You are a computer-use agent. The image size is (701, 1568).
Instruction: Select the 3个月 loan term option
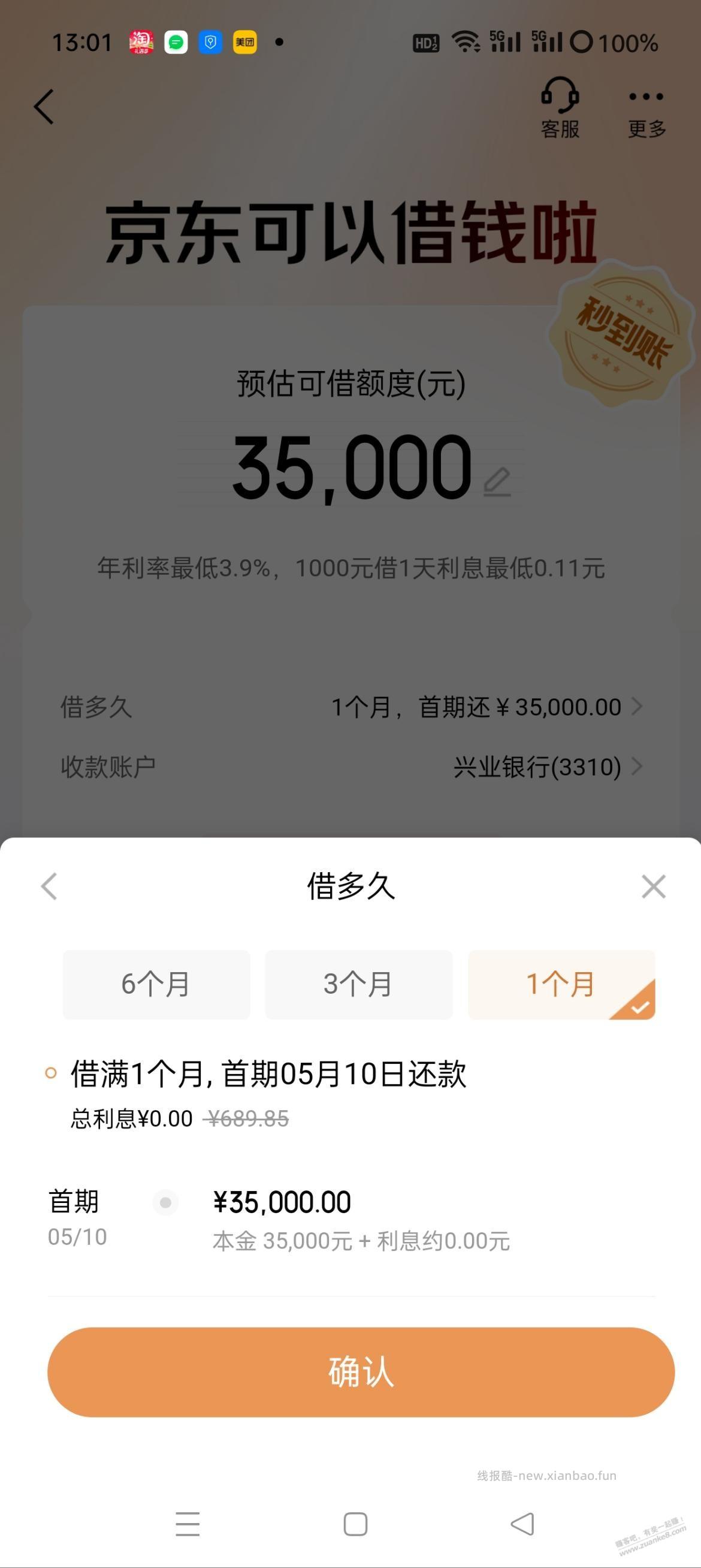pyautogui.click(x=358, y=984)
